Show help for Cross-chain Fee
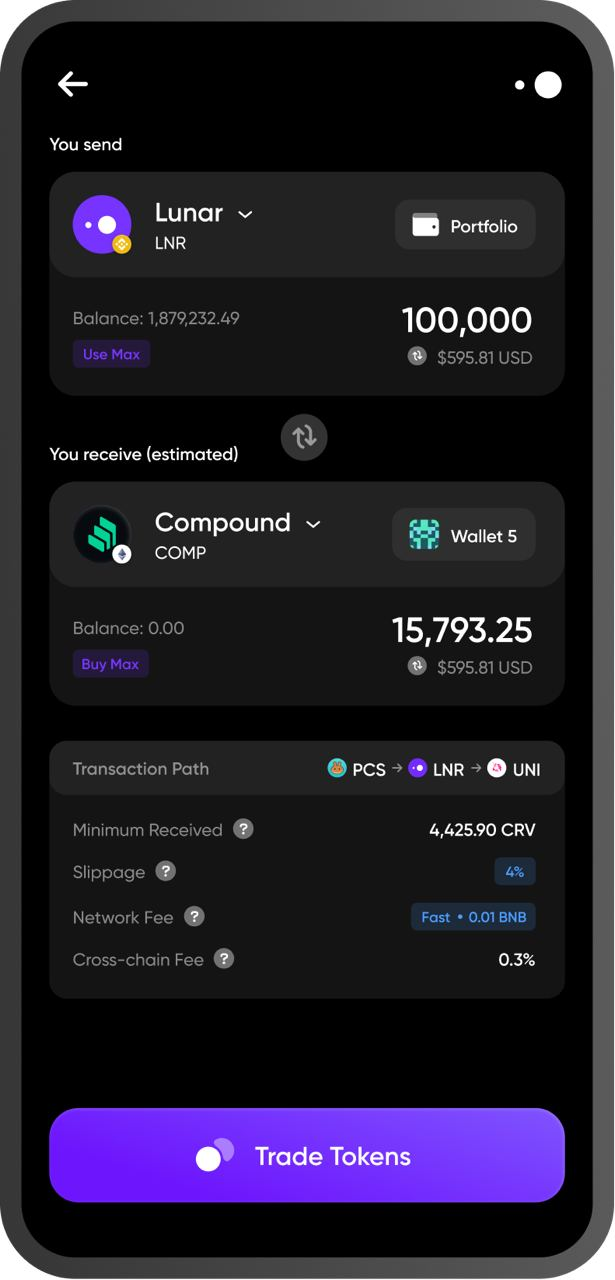Viewport: 615px width, 1280px height. (224, 959)
